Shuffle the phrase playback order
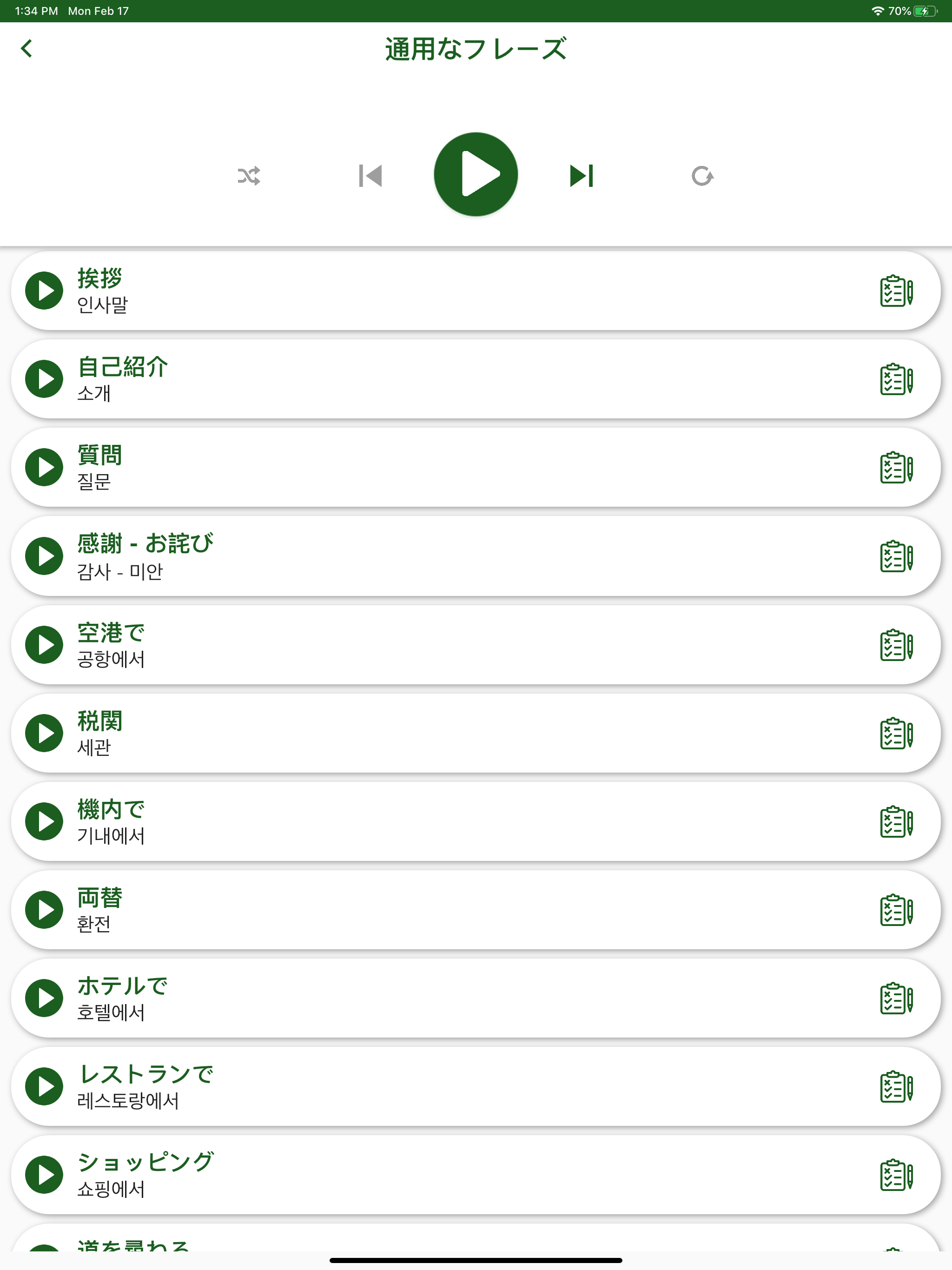 pyautogui.click(x=248, y=176)
